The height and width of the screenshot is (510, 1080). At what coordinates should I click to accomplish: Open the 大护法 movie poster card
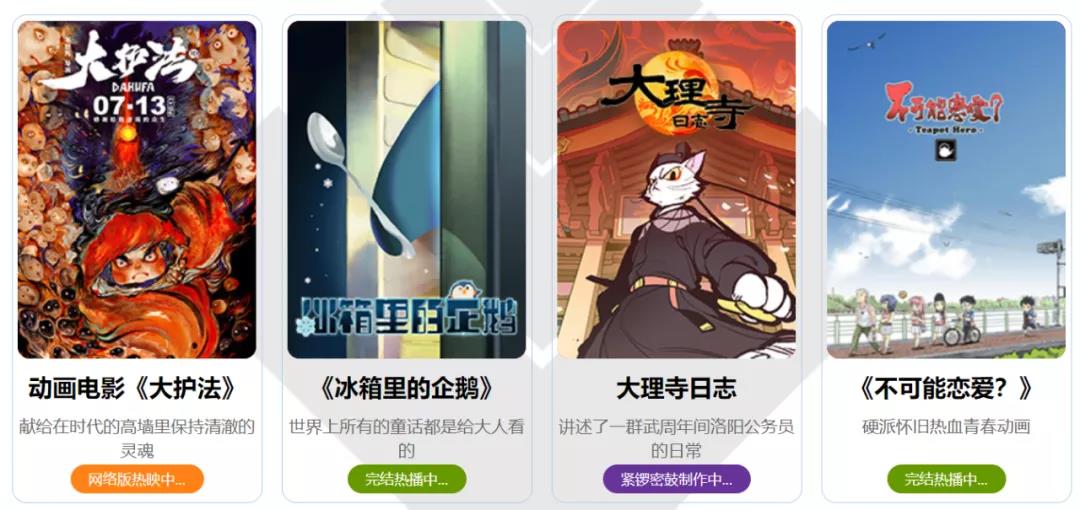(x=137, y=190)
